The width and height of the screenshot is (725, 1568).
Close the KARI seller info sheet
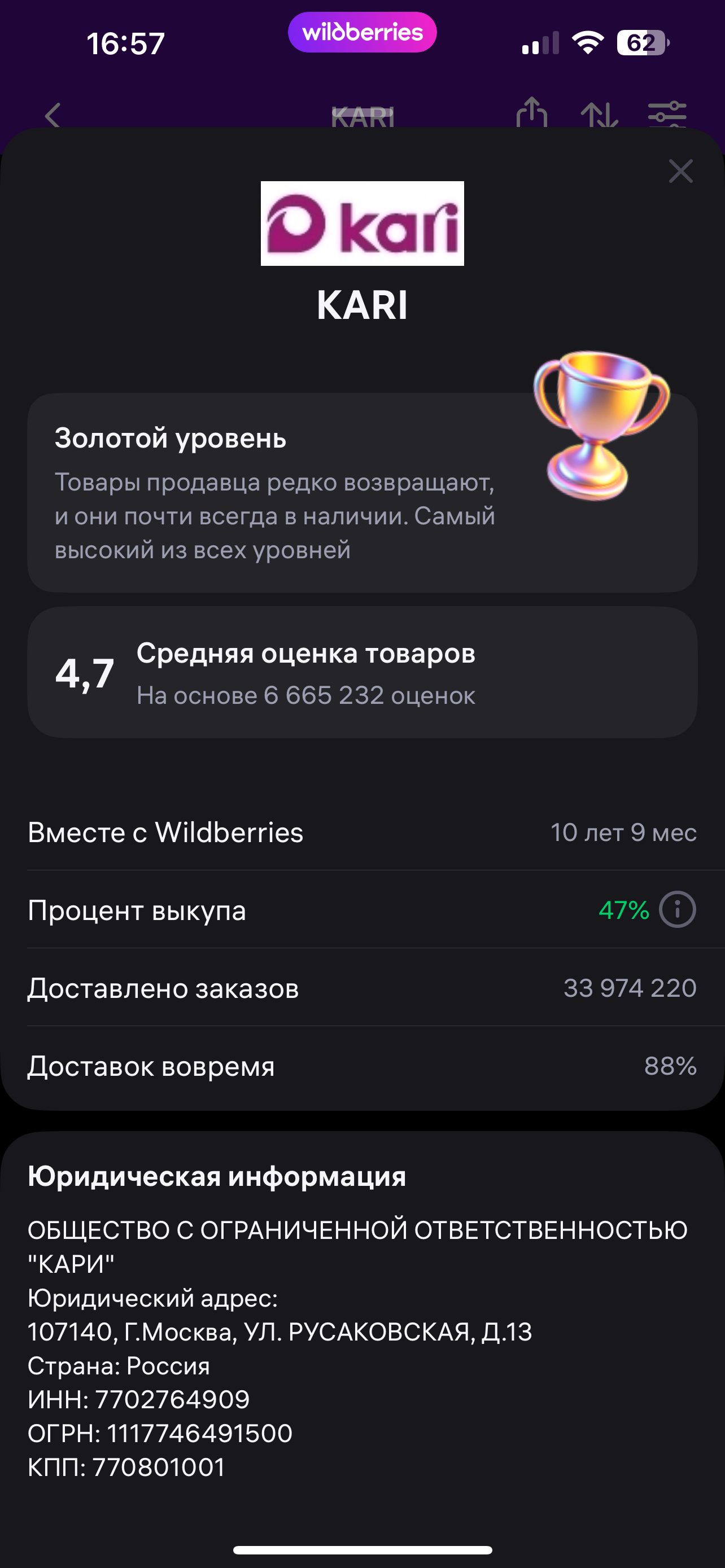[x=680, y=171]
